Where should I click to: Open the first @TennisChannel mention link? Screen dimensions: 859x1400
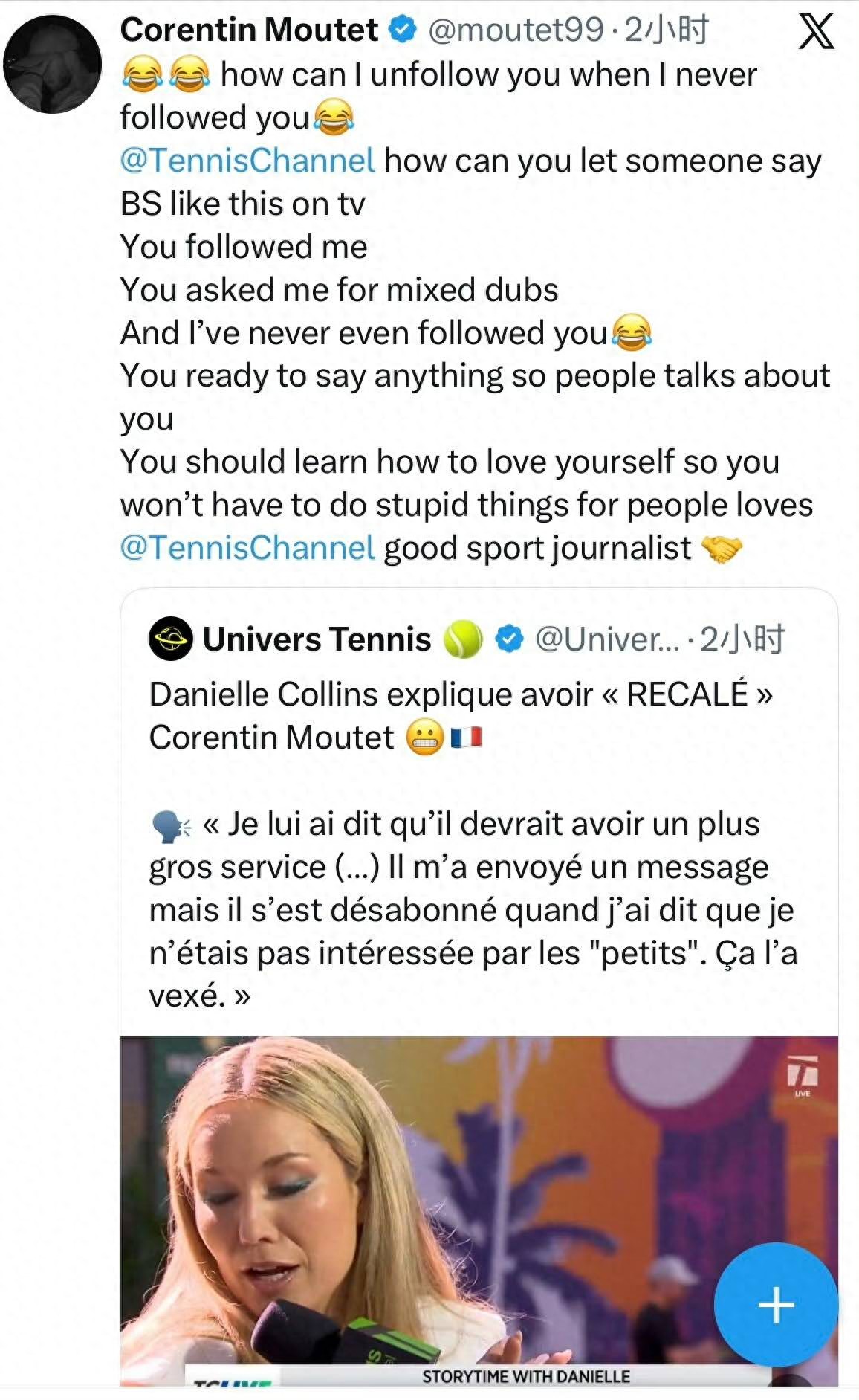tap(245, 160)
